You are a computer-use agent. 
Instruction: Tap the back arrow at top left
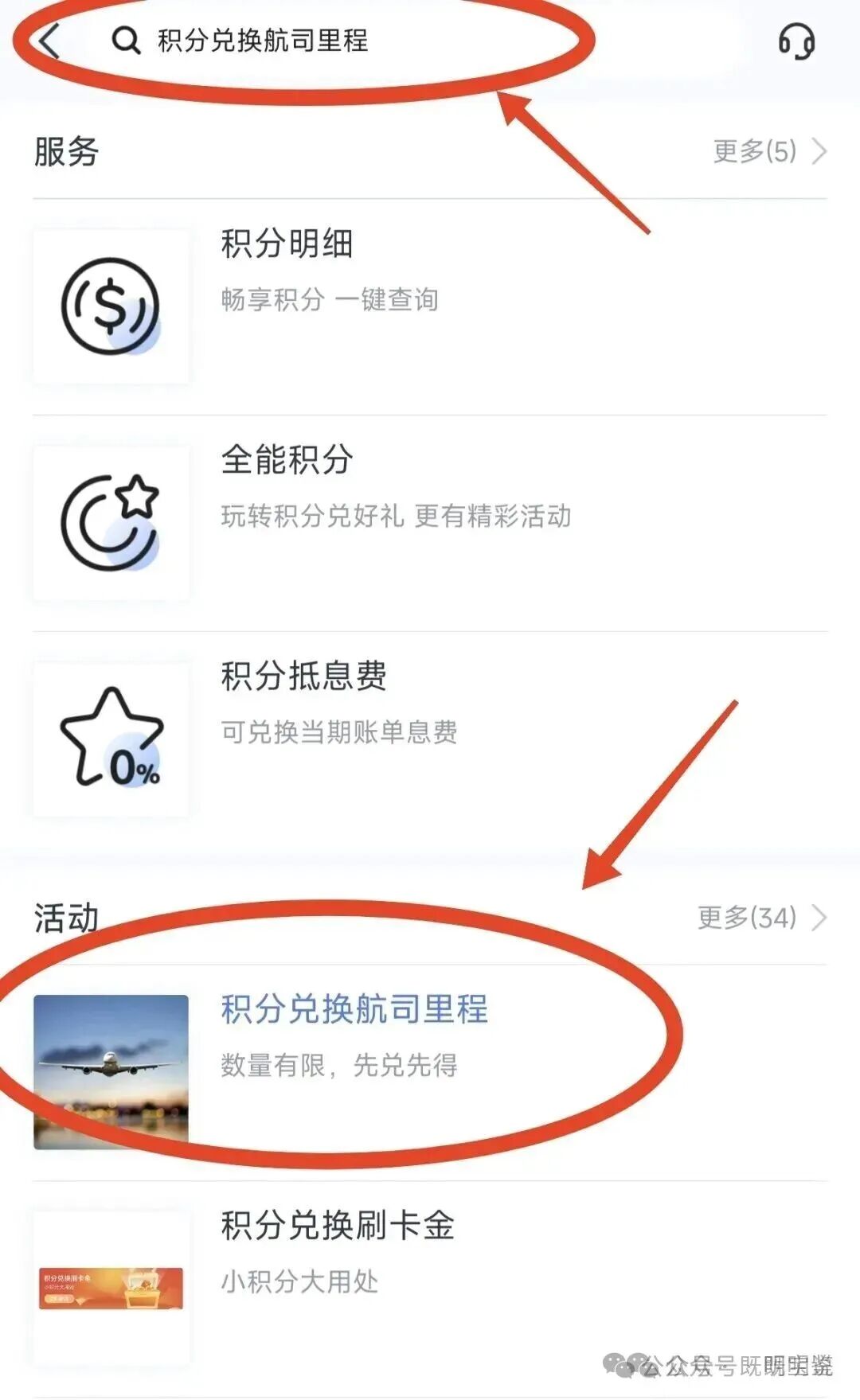(x=49, y=41)
